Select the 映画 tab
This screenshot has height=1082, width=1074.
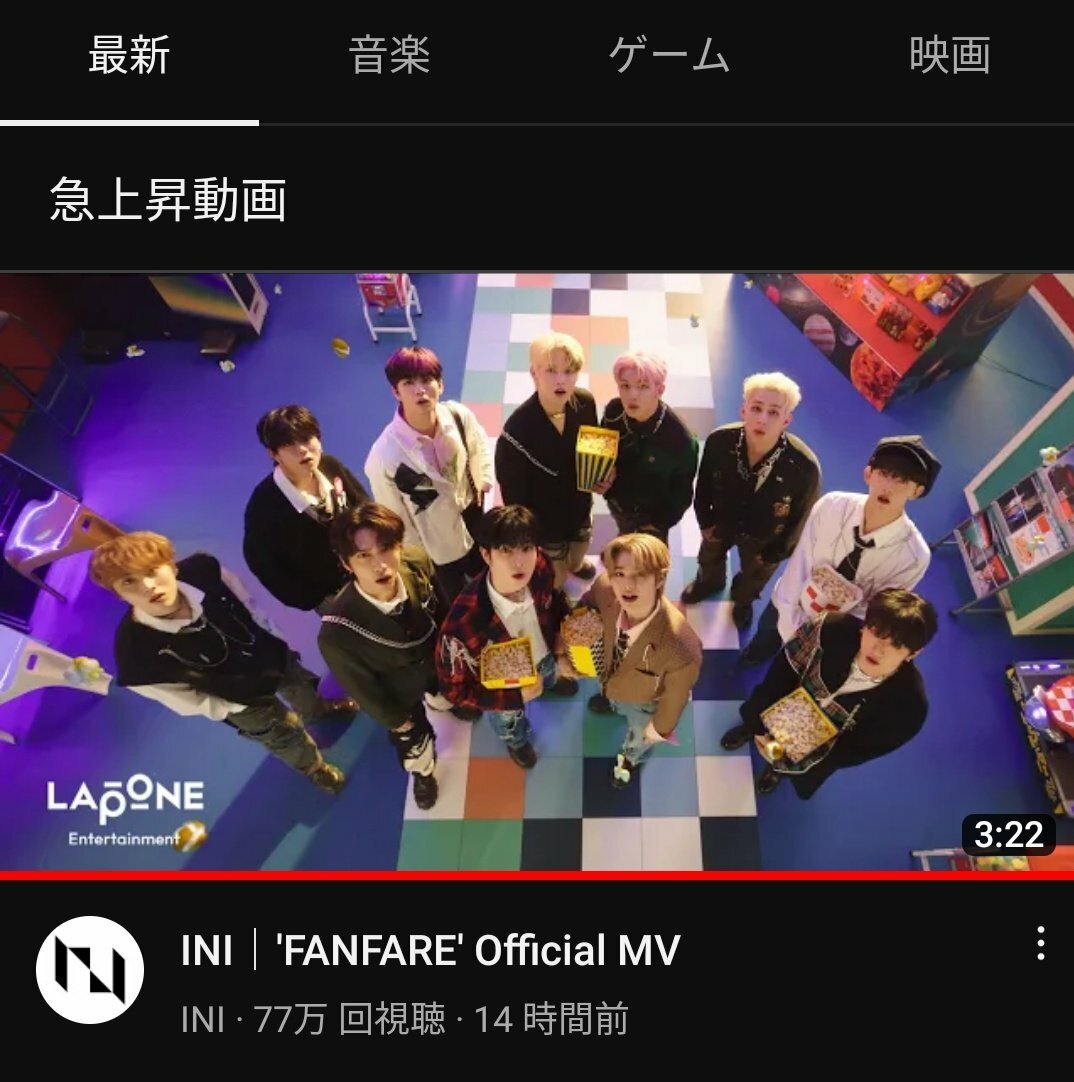click(949, 56)
